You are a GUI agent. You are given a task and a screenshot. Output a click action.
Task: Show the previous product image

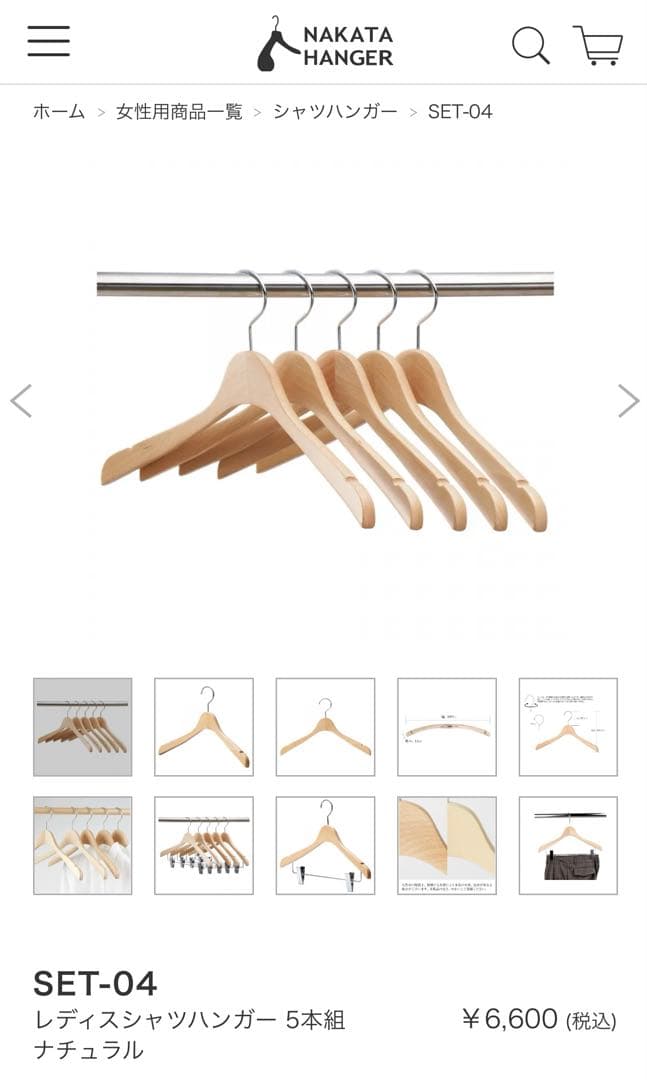tap(21, 401)
